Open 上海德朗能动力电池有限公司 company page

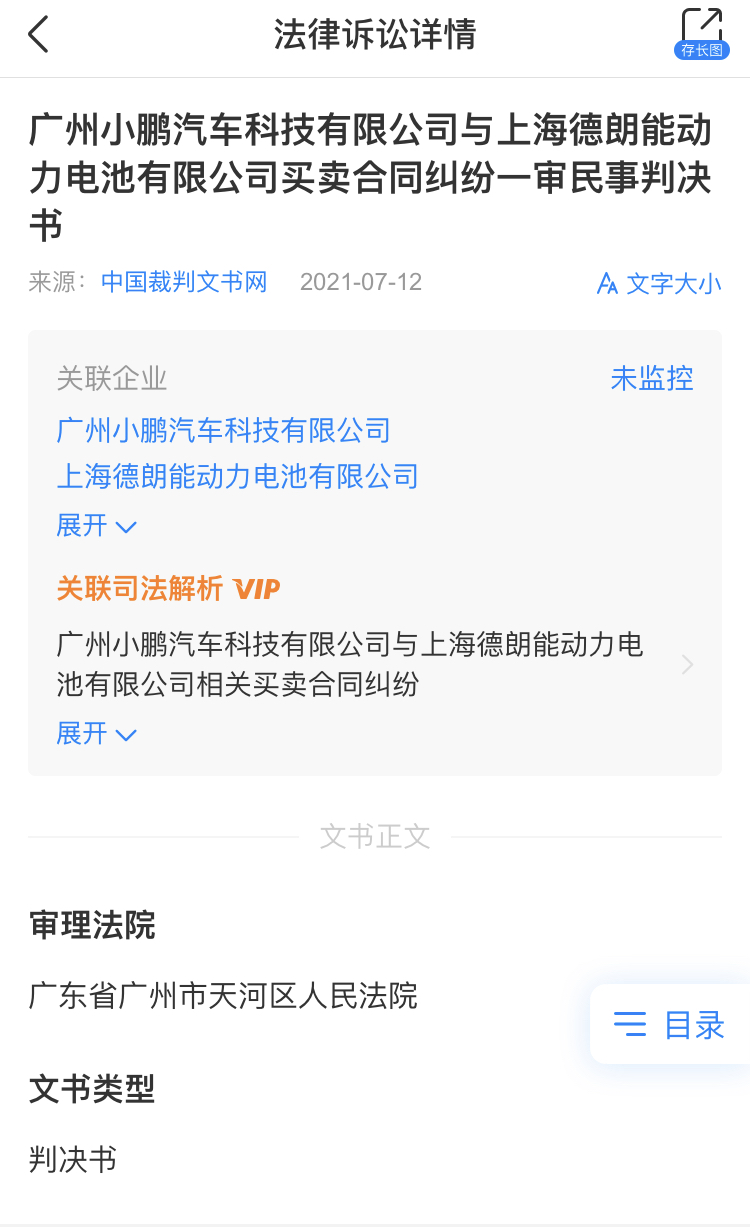(x=237, y=476)
